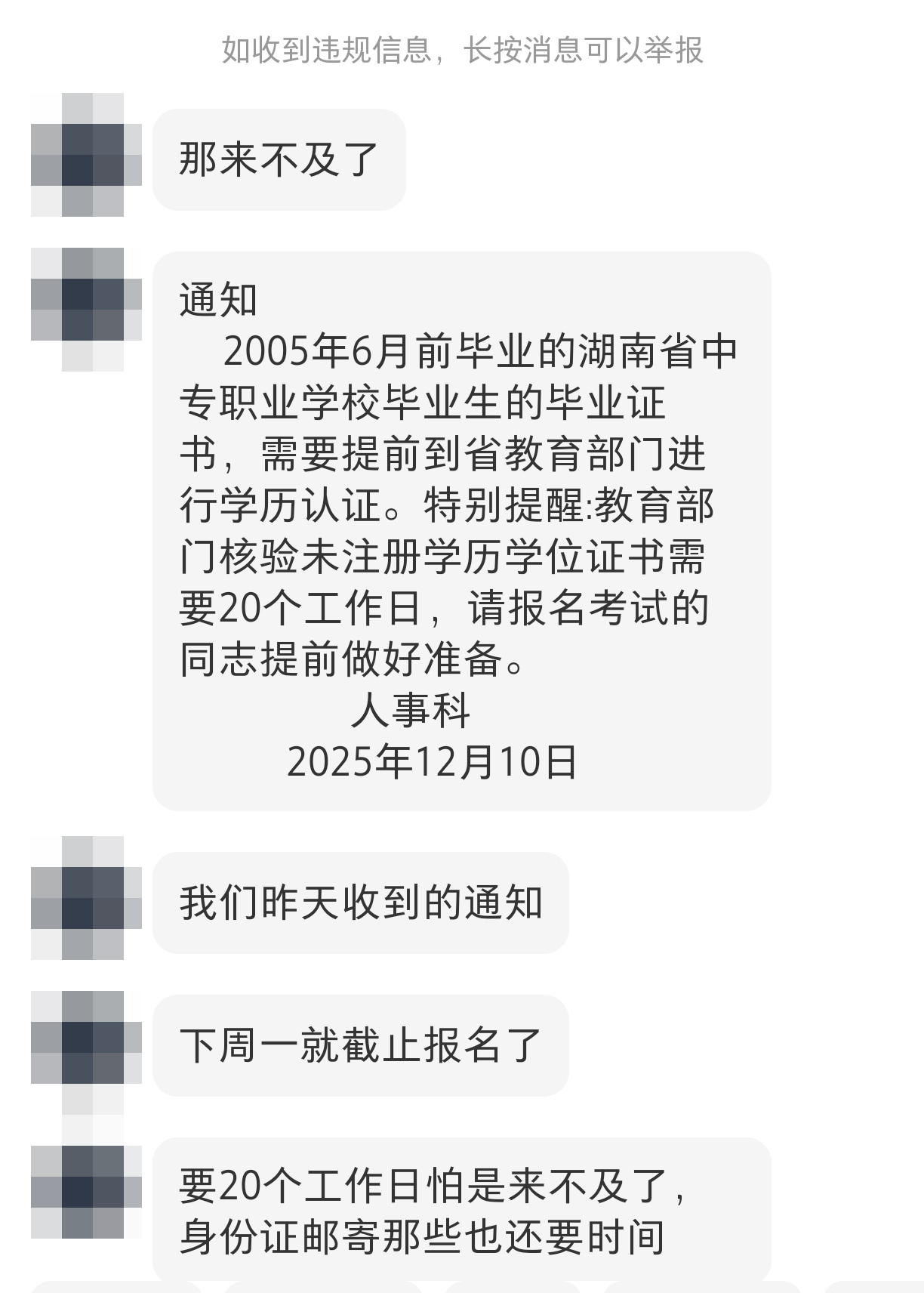This screenshot has width=924, height=1293.
Task: View profile of '下周一就截止报名了' sender
Action: coord(86,1053)
